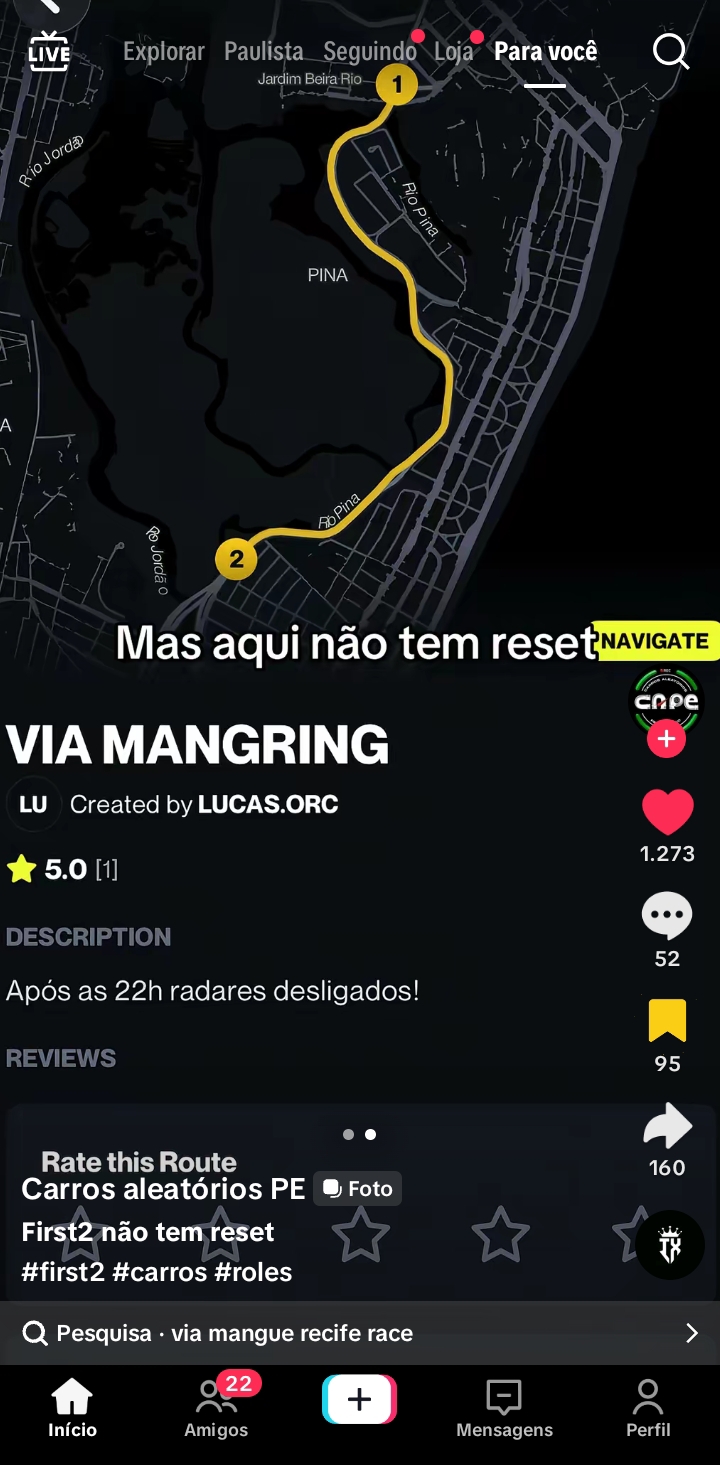This screenshot has width=720, height=1465.
Task: Bookmark this video to favorites
Action: [667, 1021]
